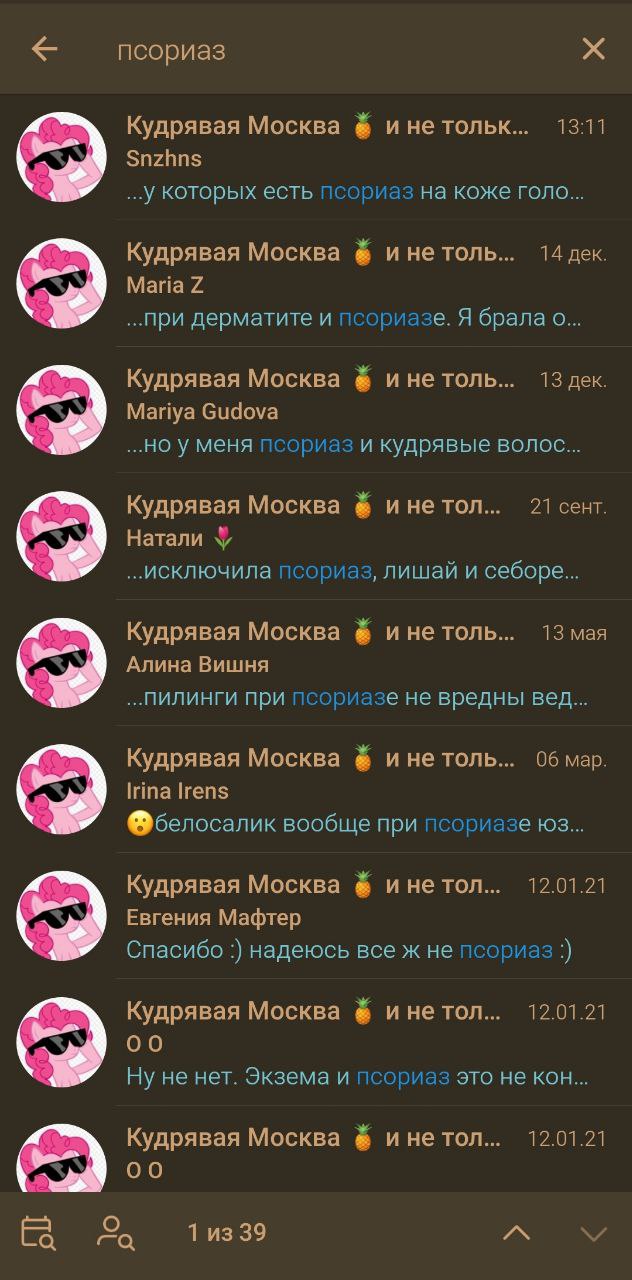This screenshot has height=1280, width=632.
Task: Clear the search query with the X
Action: point(593,49)
